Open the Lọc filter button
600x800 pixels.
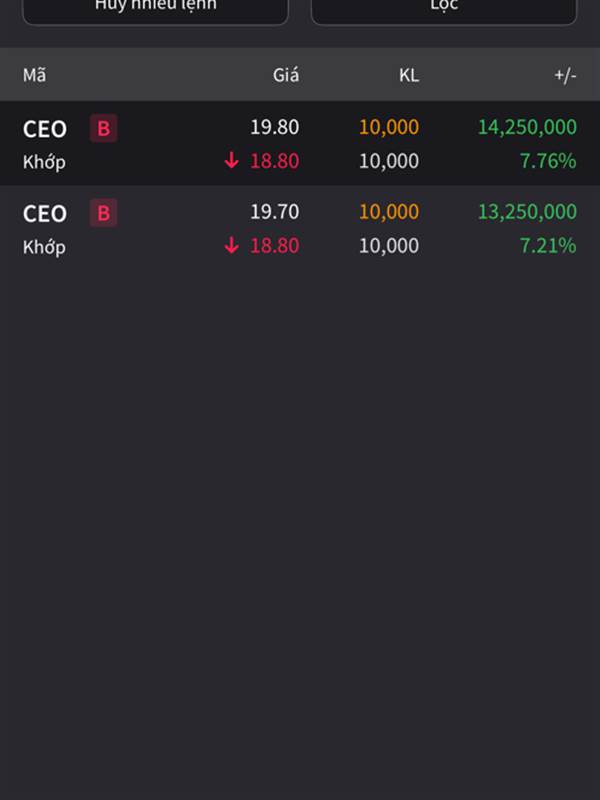click(444, 8)
